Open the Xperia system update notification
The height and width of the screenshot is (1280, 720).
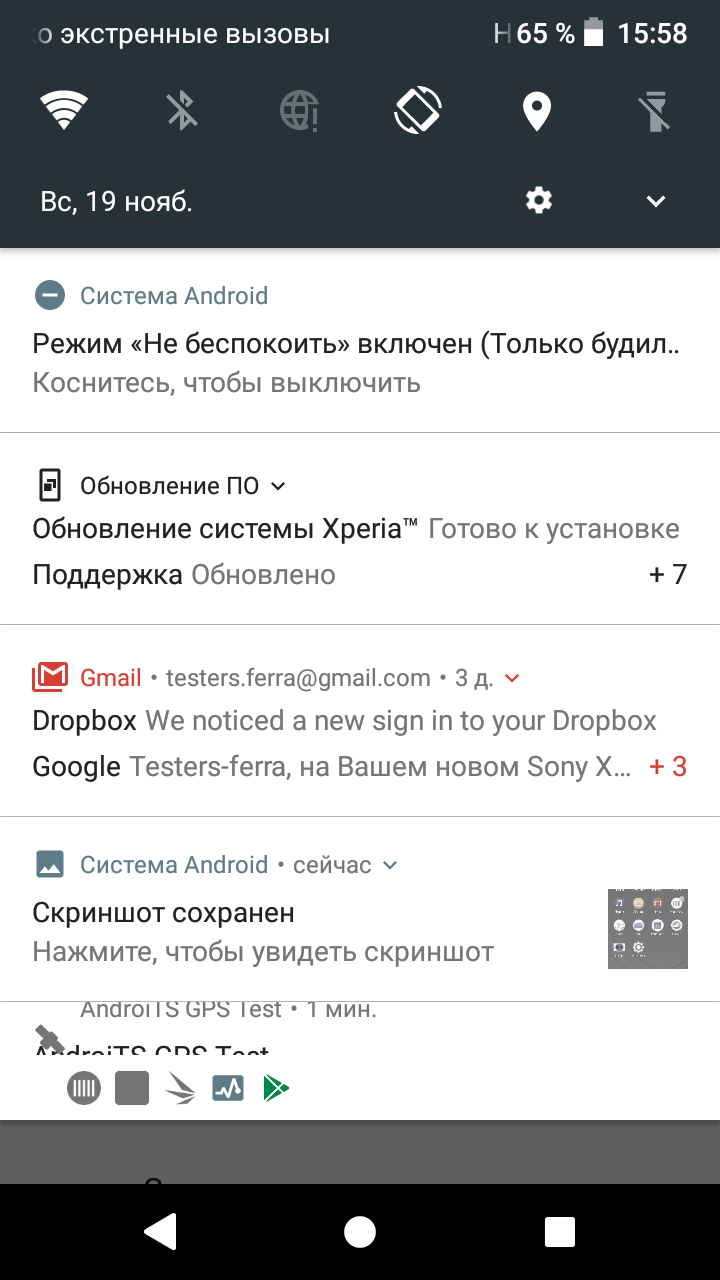tap(356, 529)
